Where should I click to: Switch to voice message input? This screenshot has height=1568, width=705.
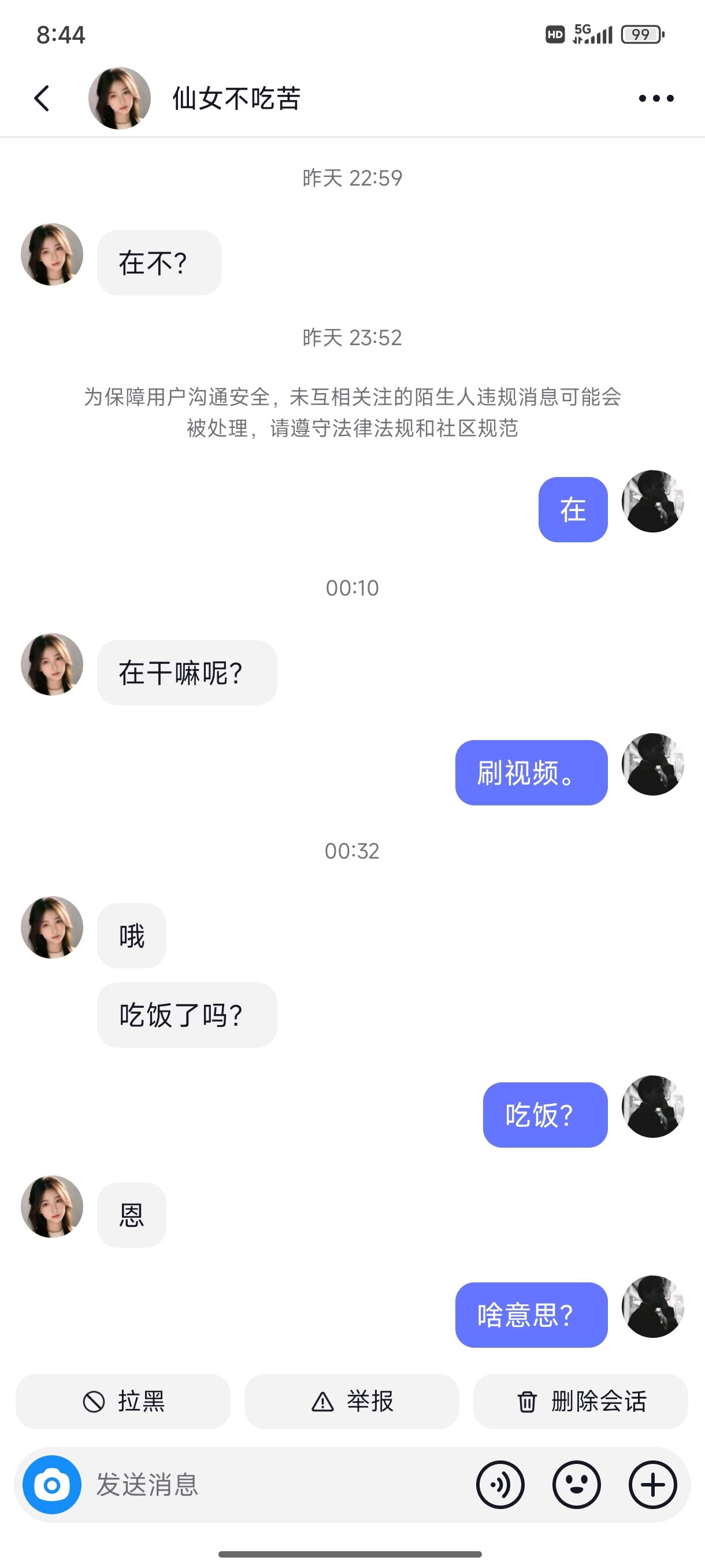(500, 1485)
